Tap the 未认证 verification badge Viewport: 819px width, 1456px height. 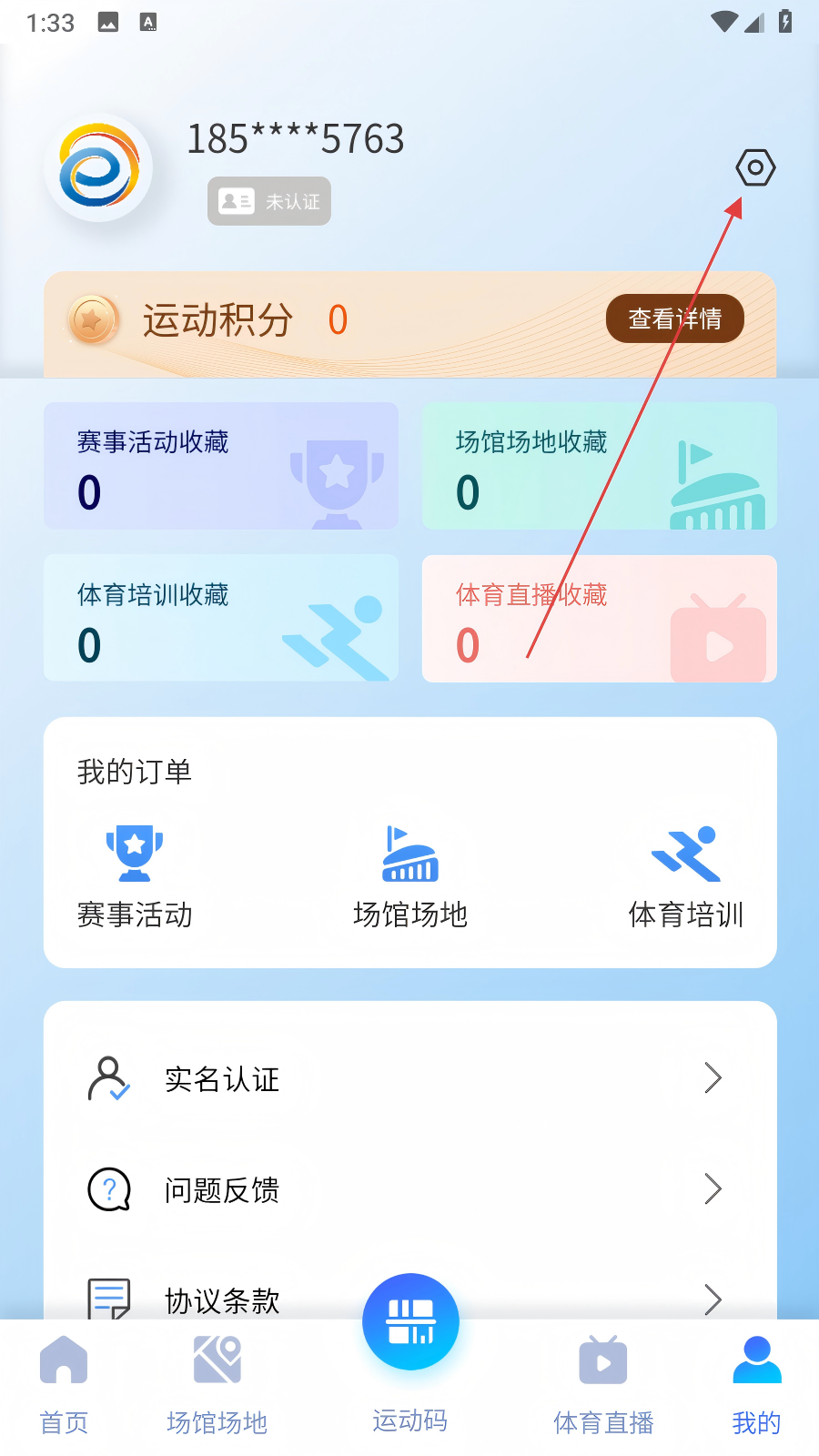(269, 201)
